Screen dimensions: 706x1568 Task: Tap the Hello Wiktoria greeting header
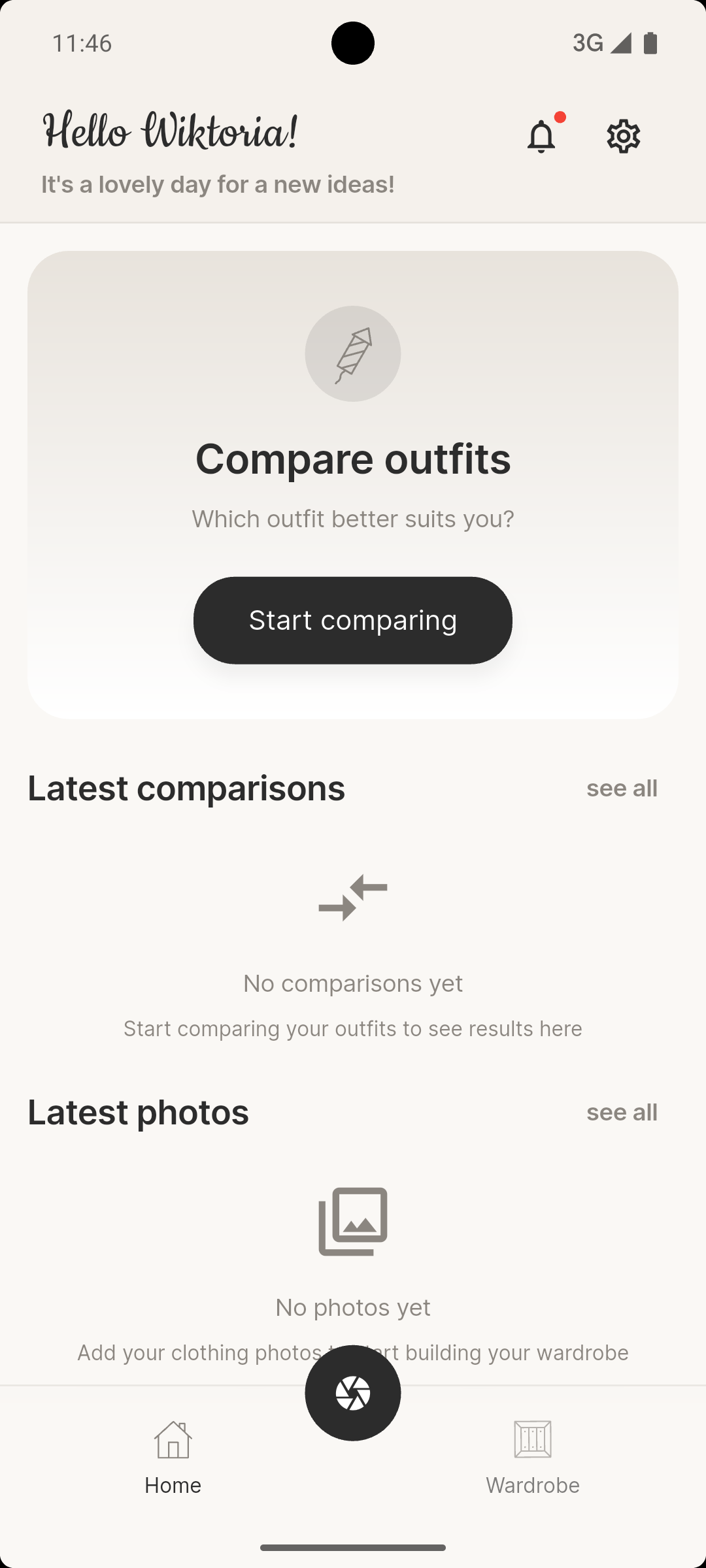[x=169, y=133]
